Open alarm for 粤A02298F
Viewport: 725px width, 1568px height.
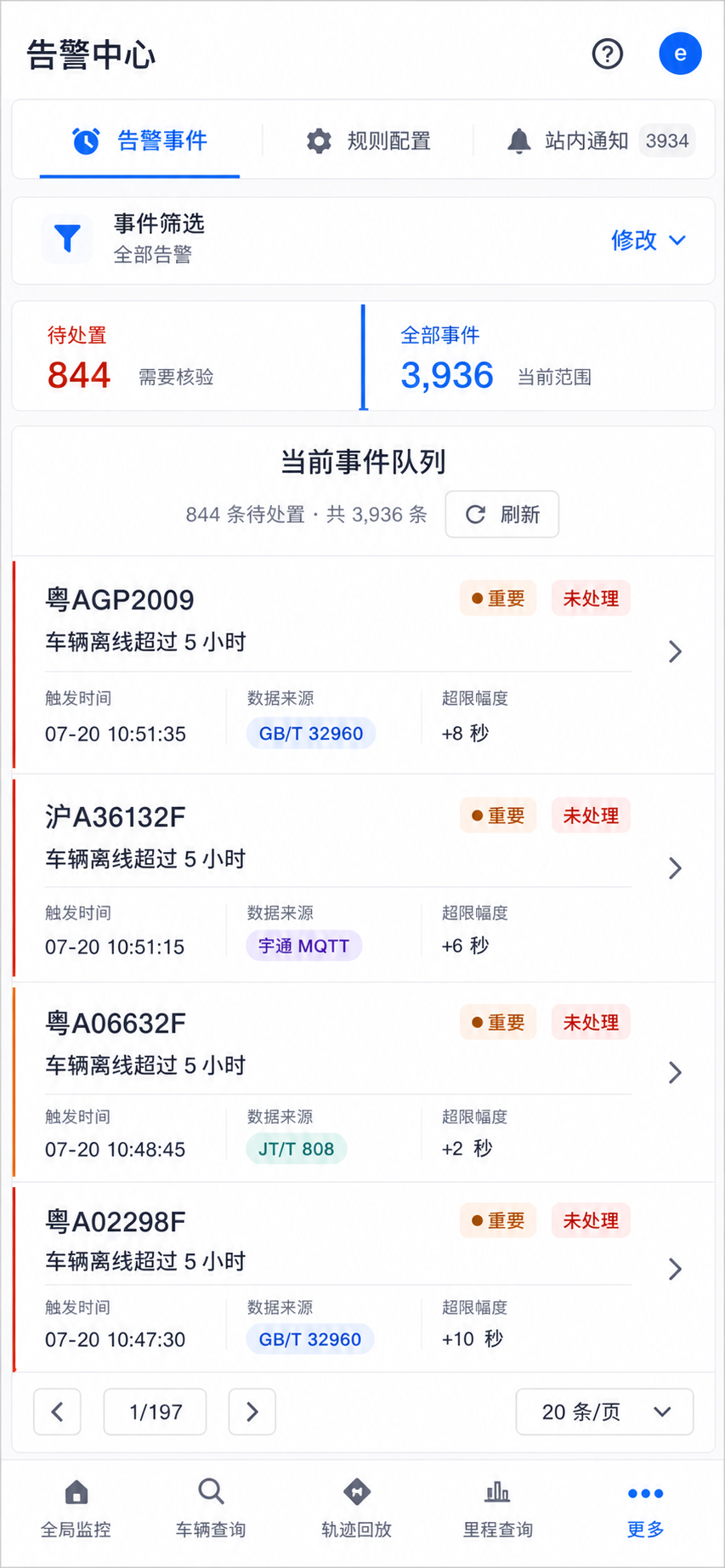coord(364,1278)
